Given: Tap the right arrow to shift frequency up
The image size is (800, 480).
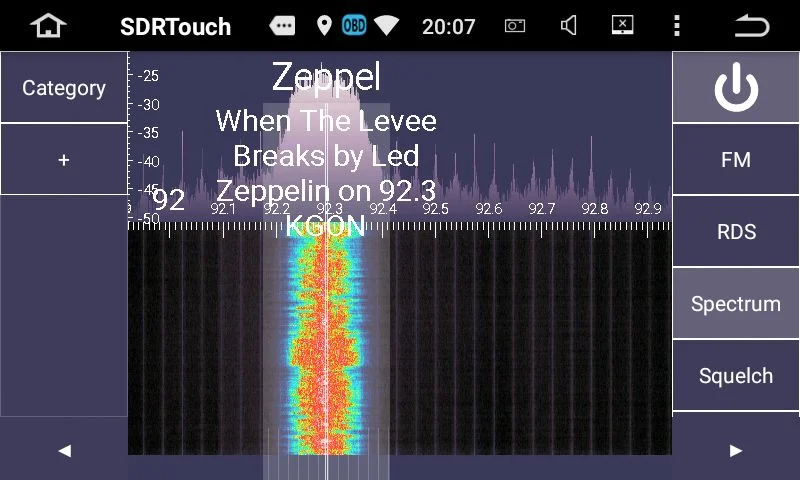Looking at the screenshot, I should click(x=735, y=450).
